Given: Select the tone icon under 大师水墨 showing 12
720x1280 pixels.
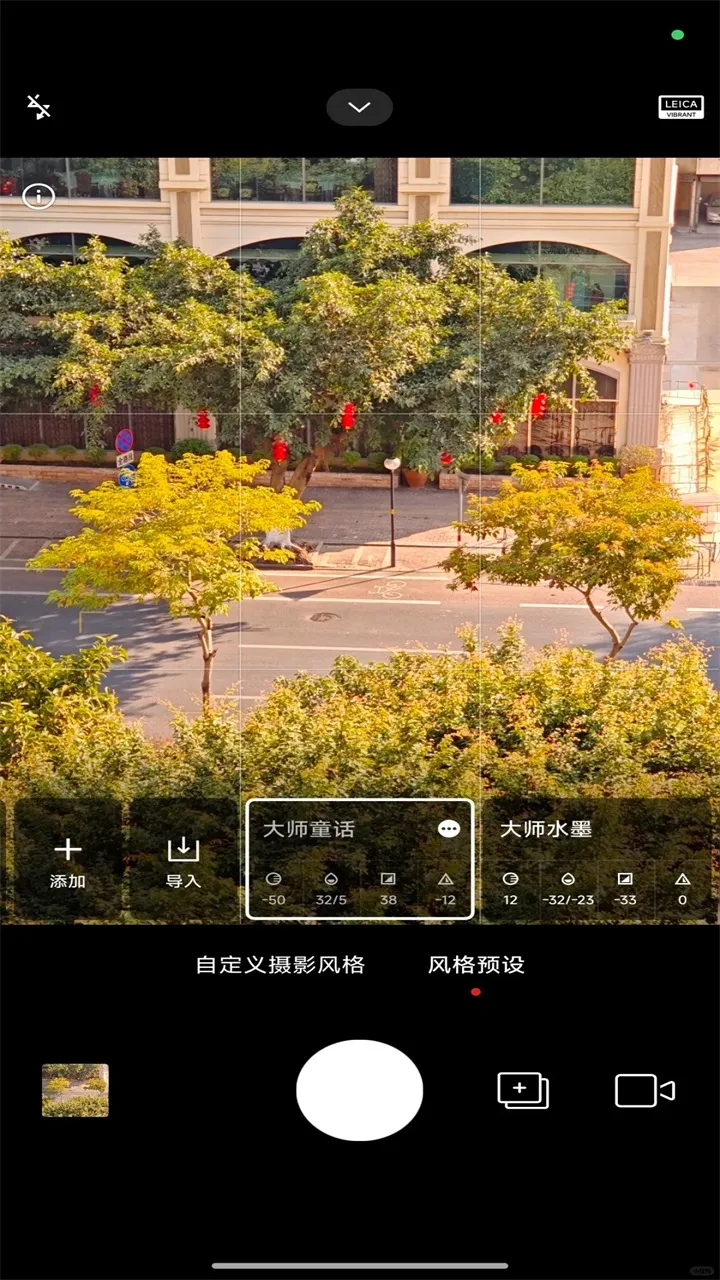Looking at the screenshot, I should 510,881.
